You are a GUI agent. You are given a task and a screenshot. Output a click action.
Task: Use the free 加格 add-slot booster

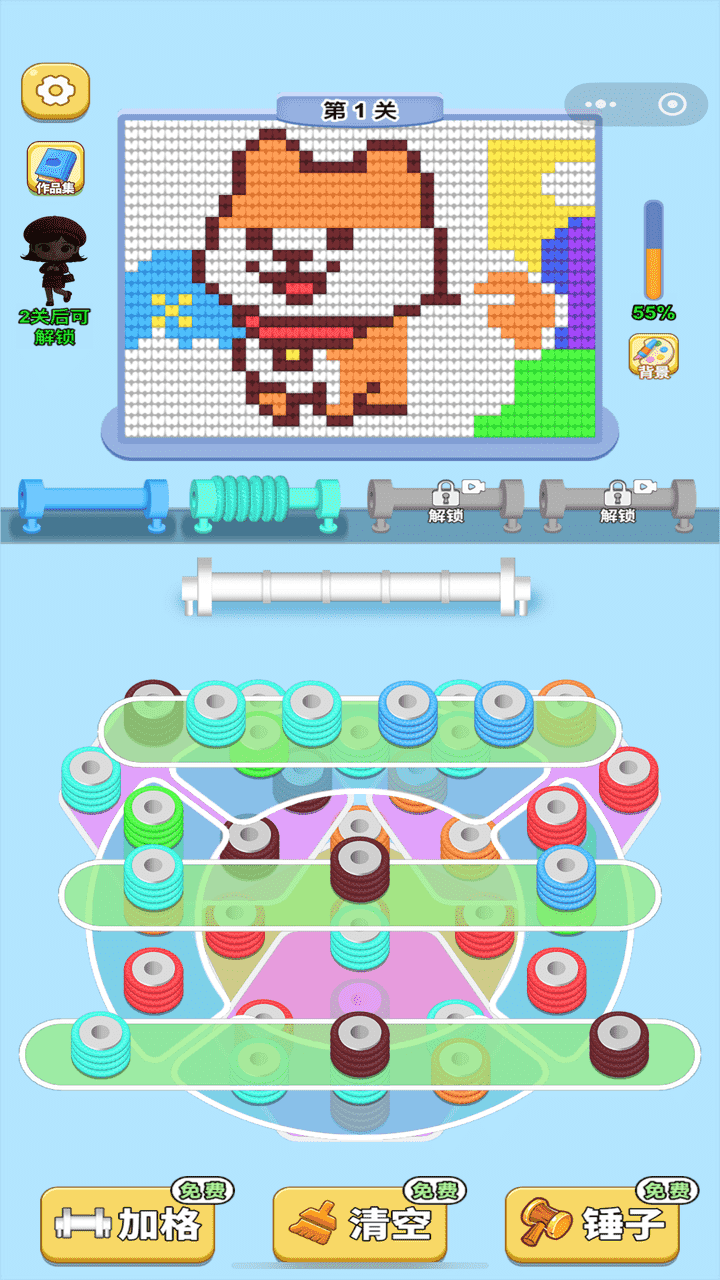coord(128,1223)
